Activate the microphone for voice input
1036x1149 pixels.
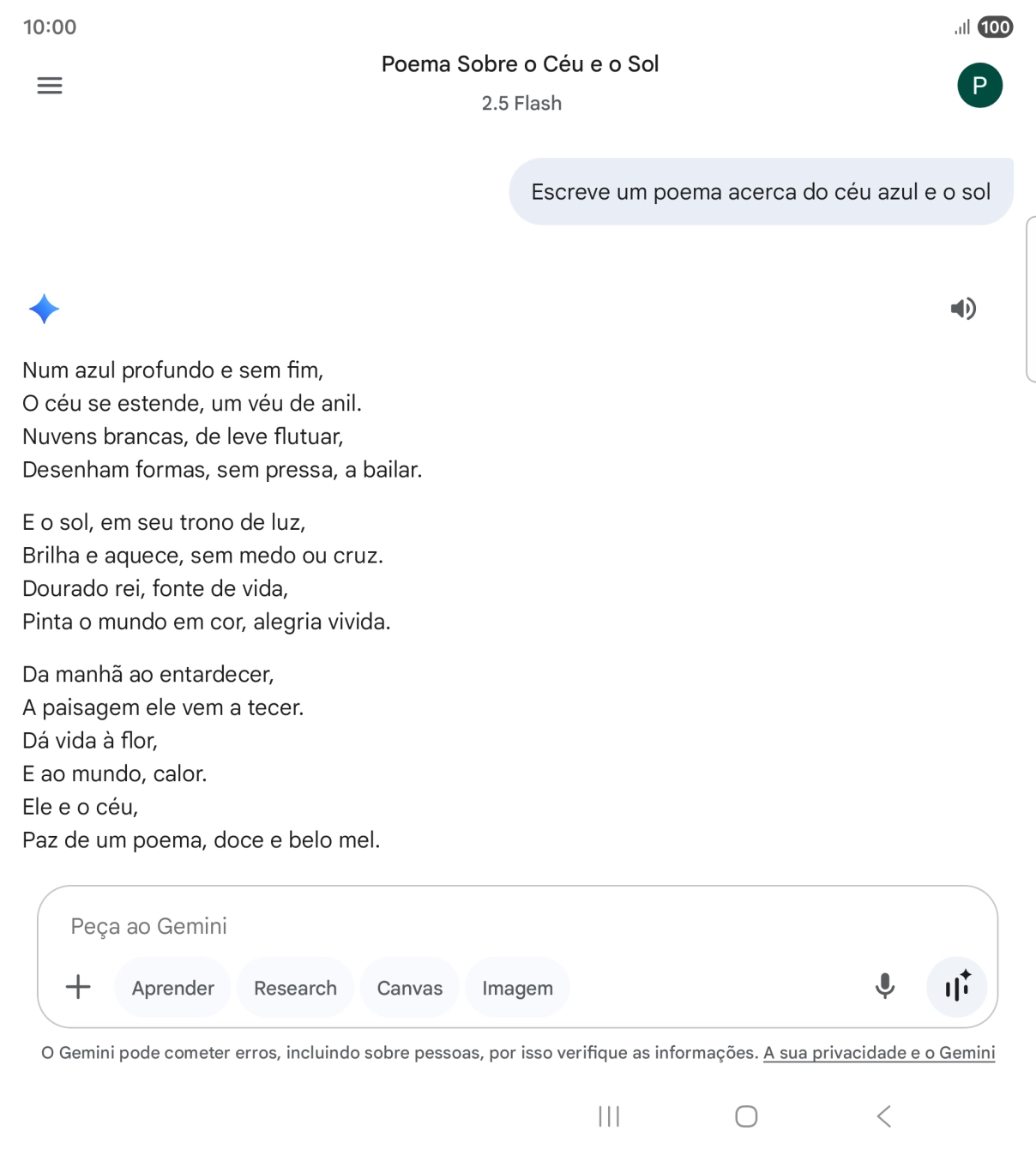tap(884, 987)
